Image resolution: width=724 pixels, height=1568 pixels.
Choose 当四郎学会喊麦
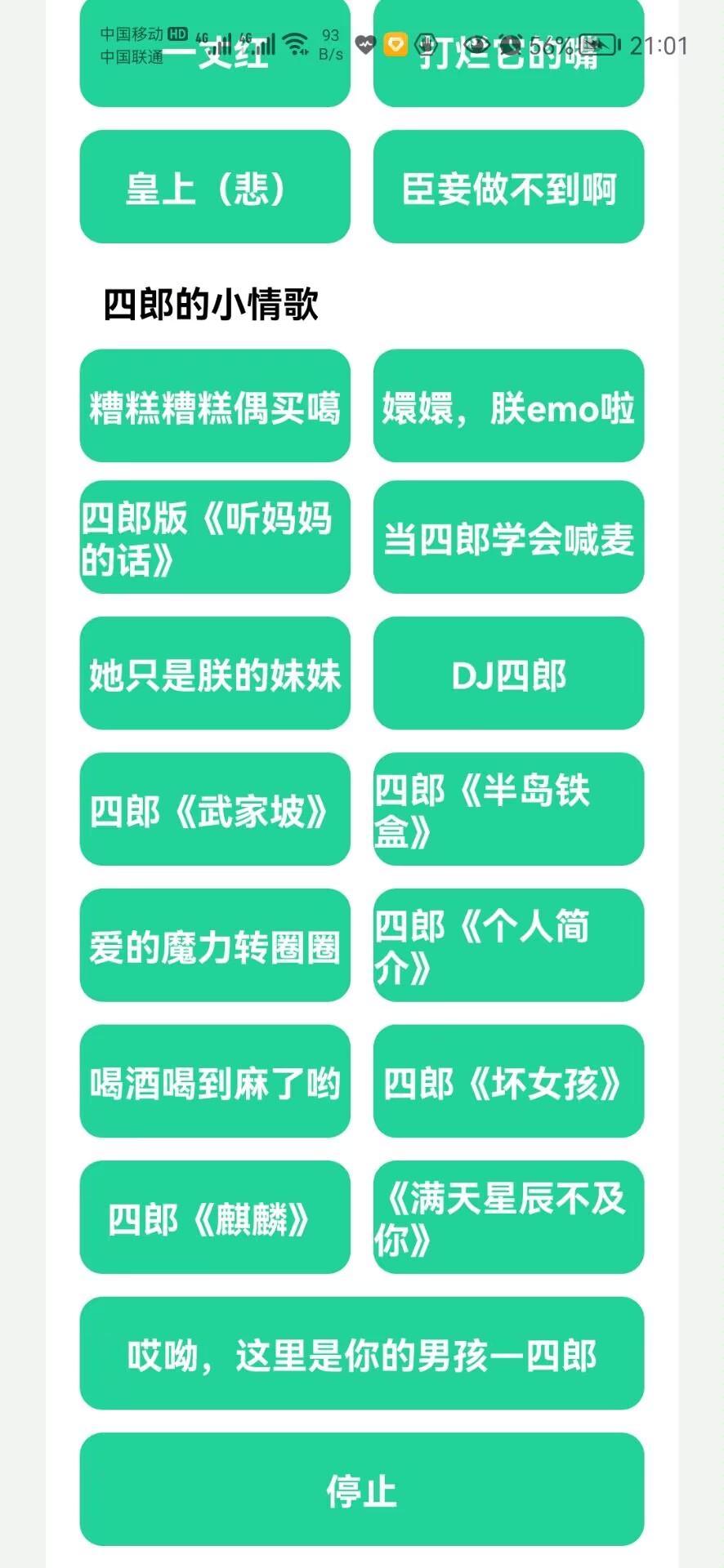tap(508, 537)
